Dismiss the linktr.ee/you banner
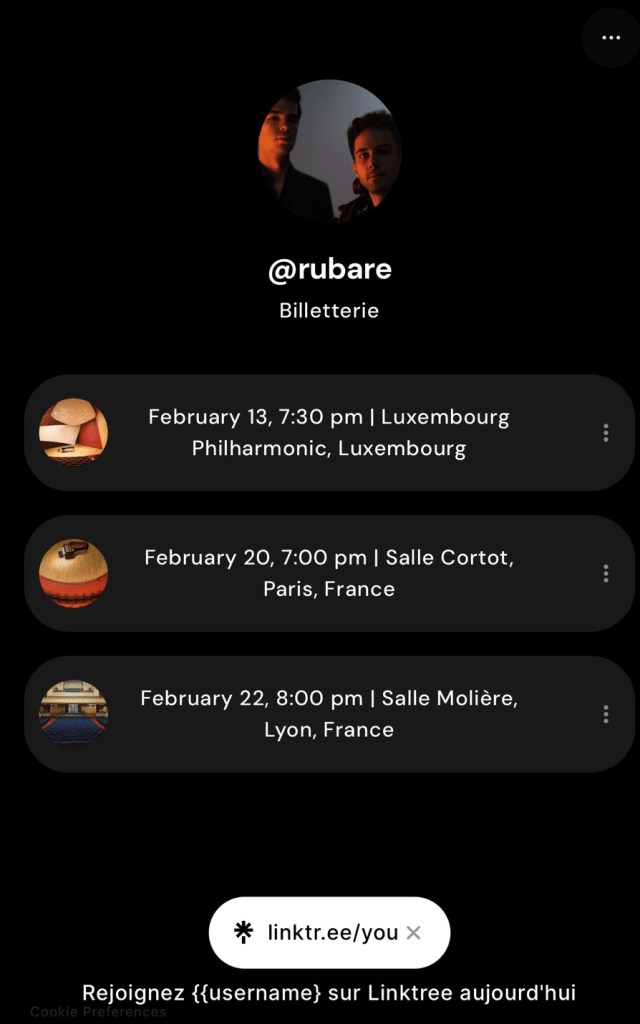640x1024 pixels. (414, 933)
